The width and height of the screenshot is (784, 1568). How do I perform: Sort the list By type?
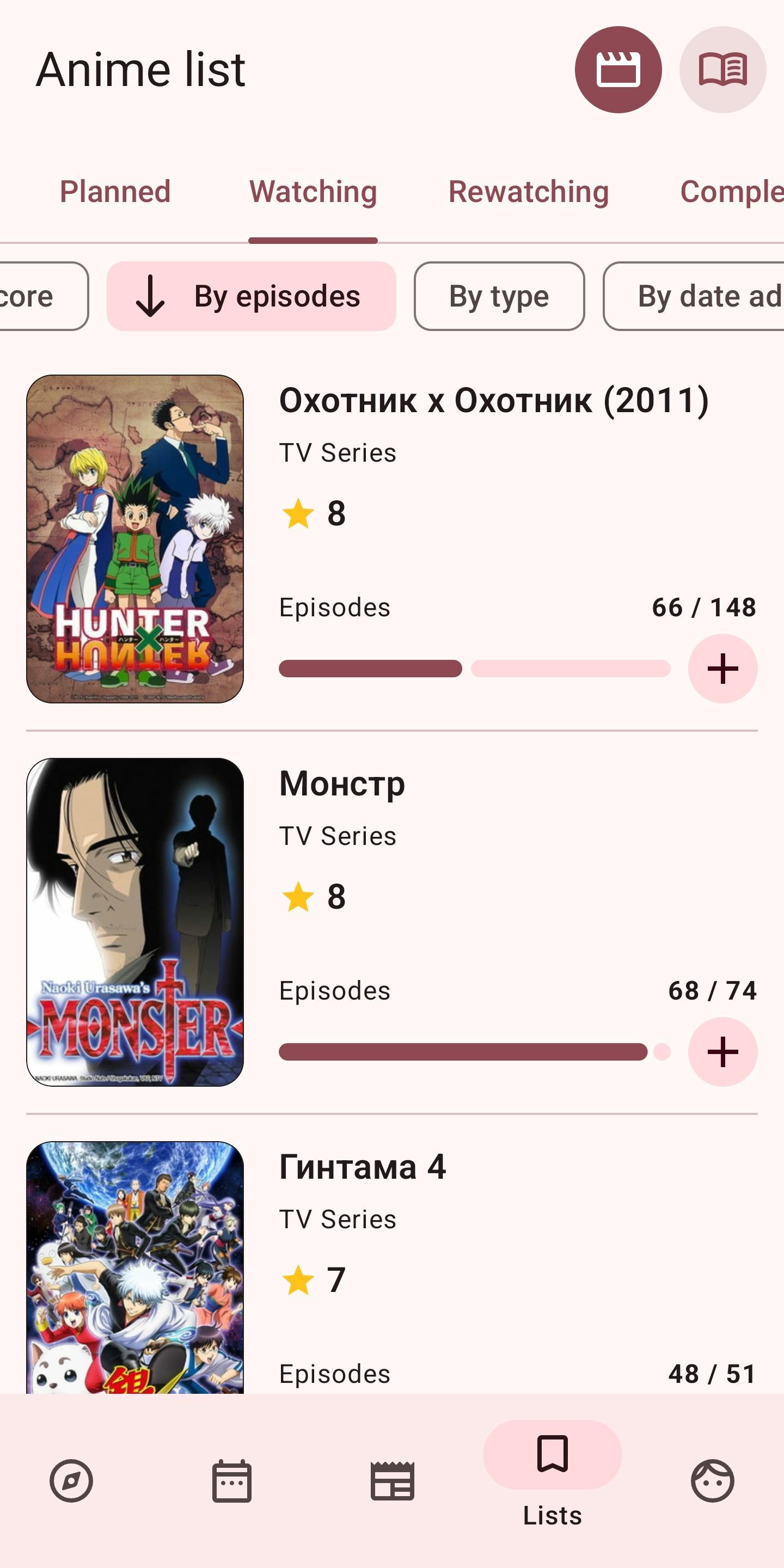pos(499,296)
